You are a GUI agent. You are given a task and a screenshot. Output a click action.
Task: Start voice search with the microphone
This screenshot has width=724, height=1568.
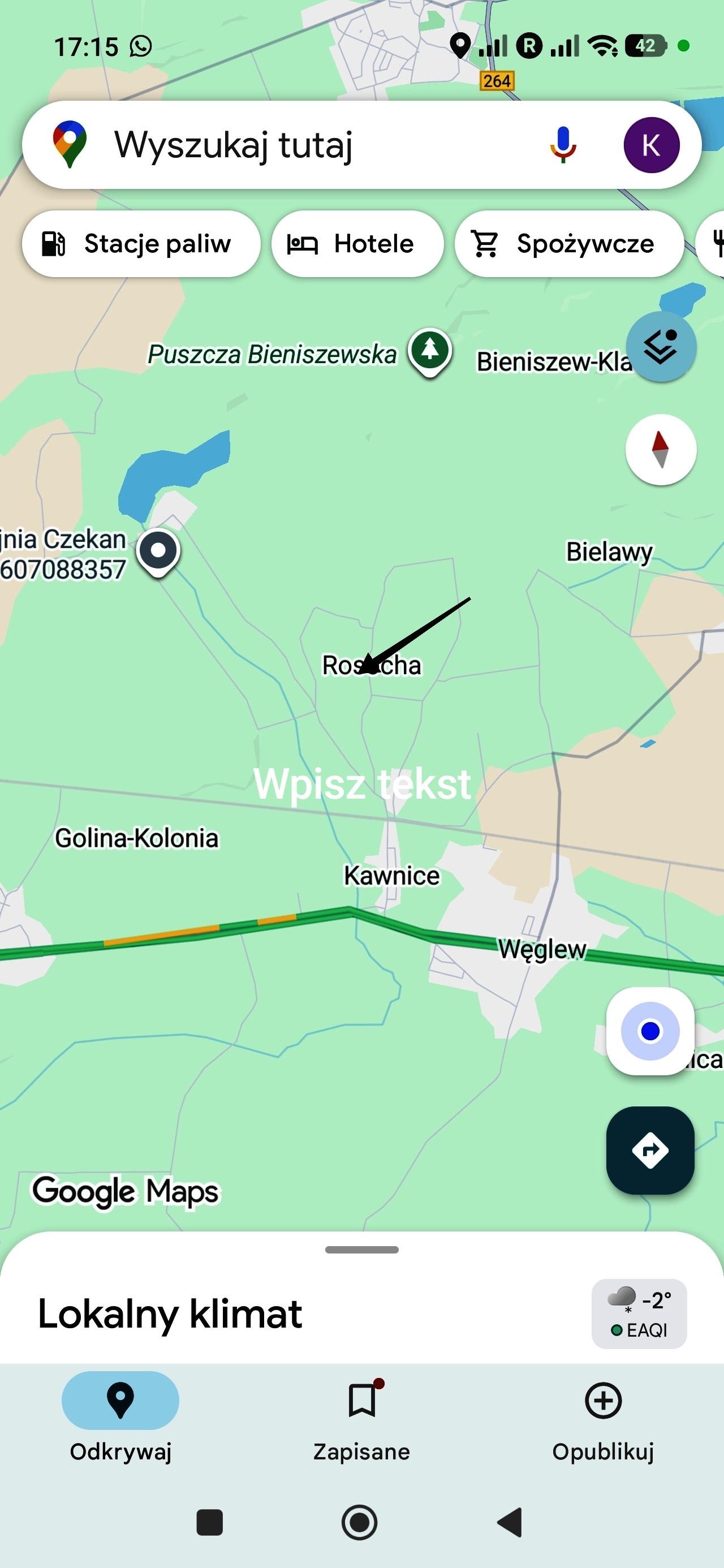(563, 145)
